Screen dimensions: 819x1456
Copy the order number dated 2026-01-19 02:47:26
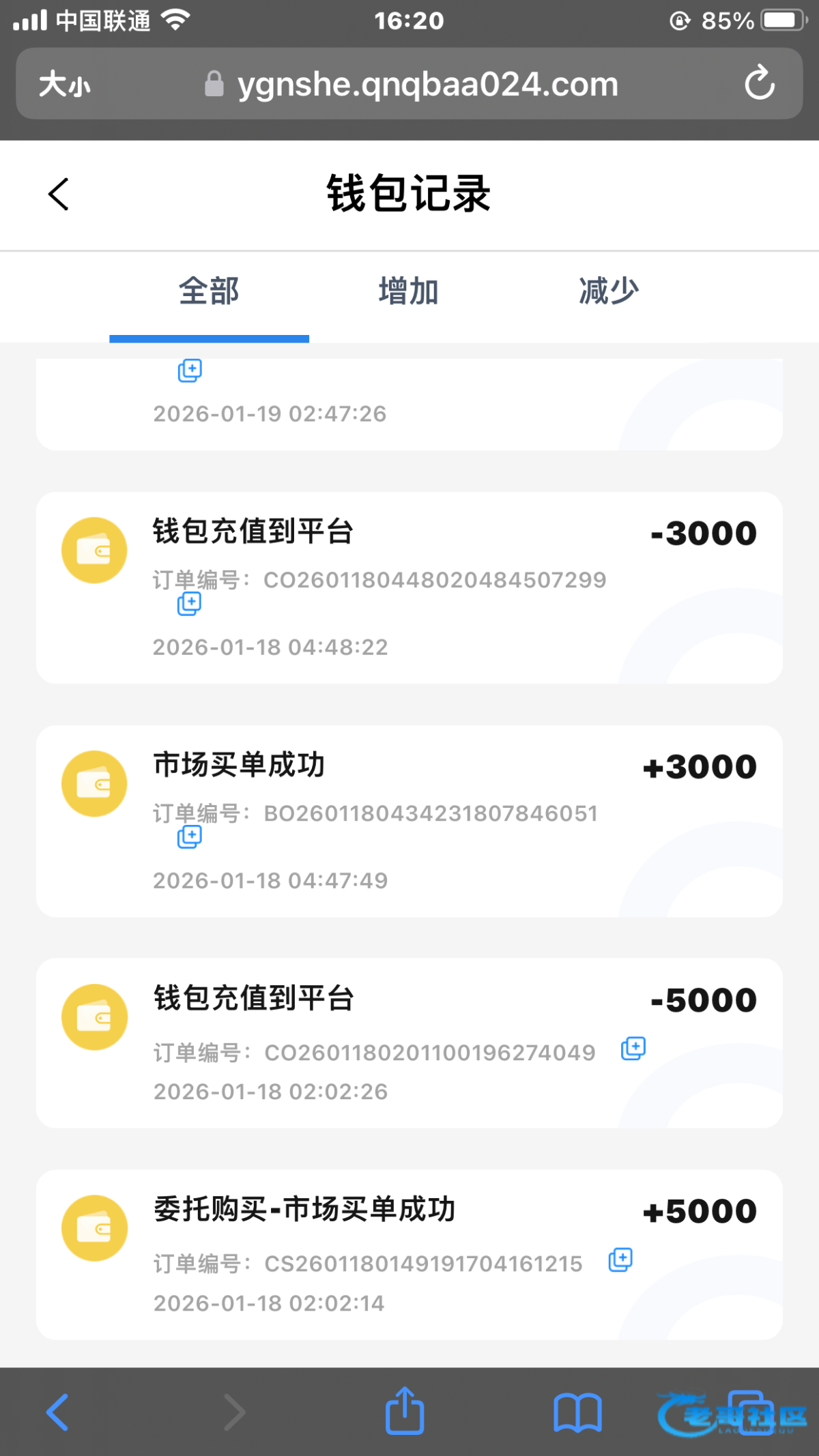coord(189,370)
